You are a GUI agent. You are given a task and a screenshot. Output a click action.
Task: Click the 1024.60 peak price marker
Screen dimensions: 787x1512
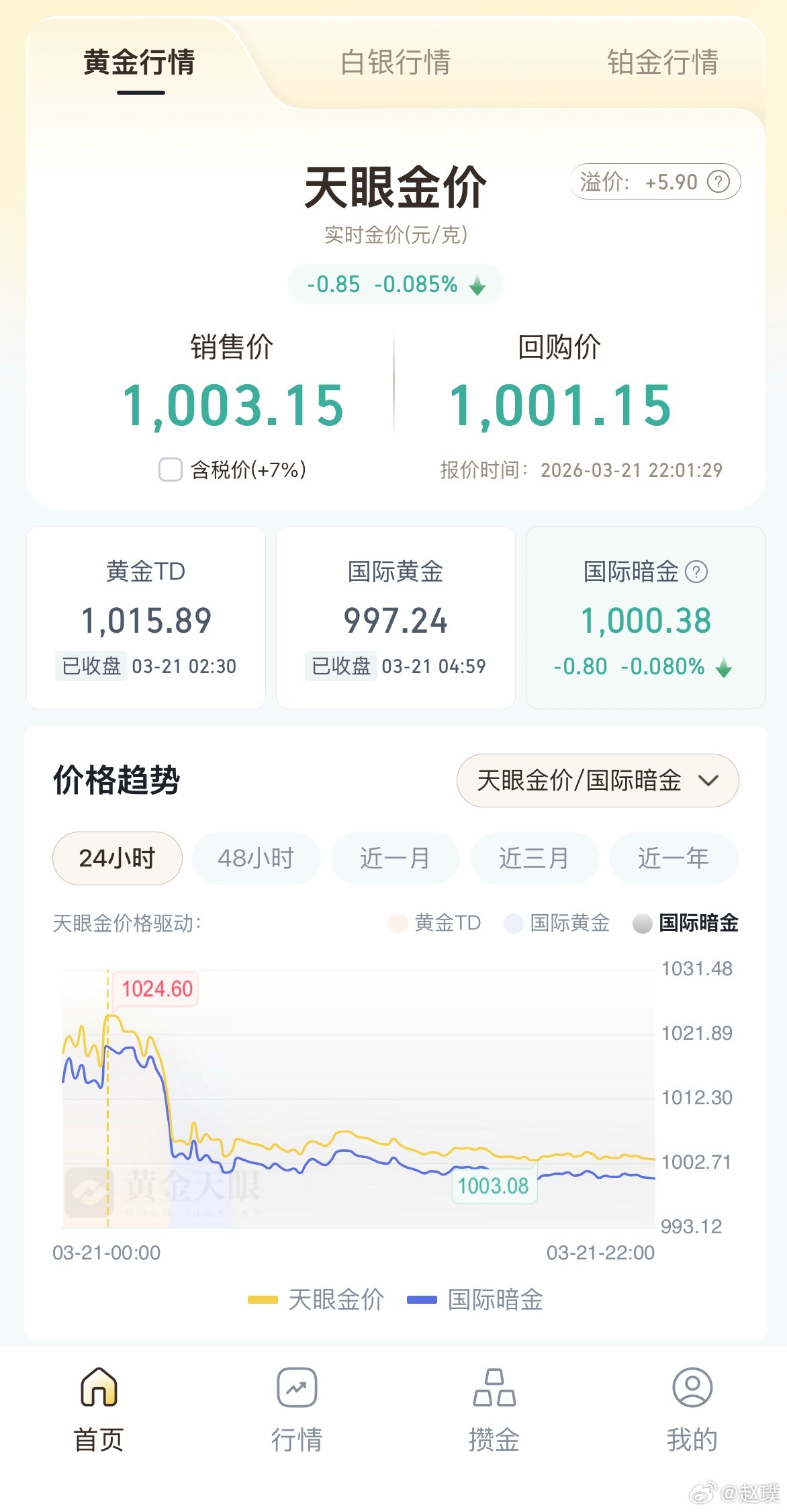tap(155, 988)
